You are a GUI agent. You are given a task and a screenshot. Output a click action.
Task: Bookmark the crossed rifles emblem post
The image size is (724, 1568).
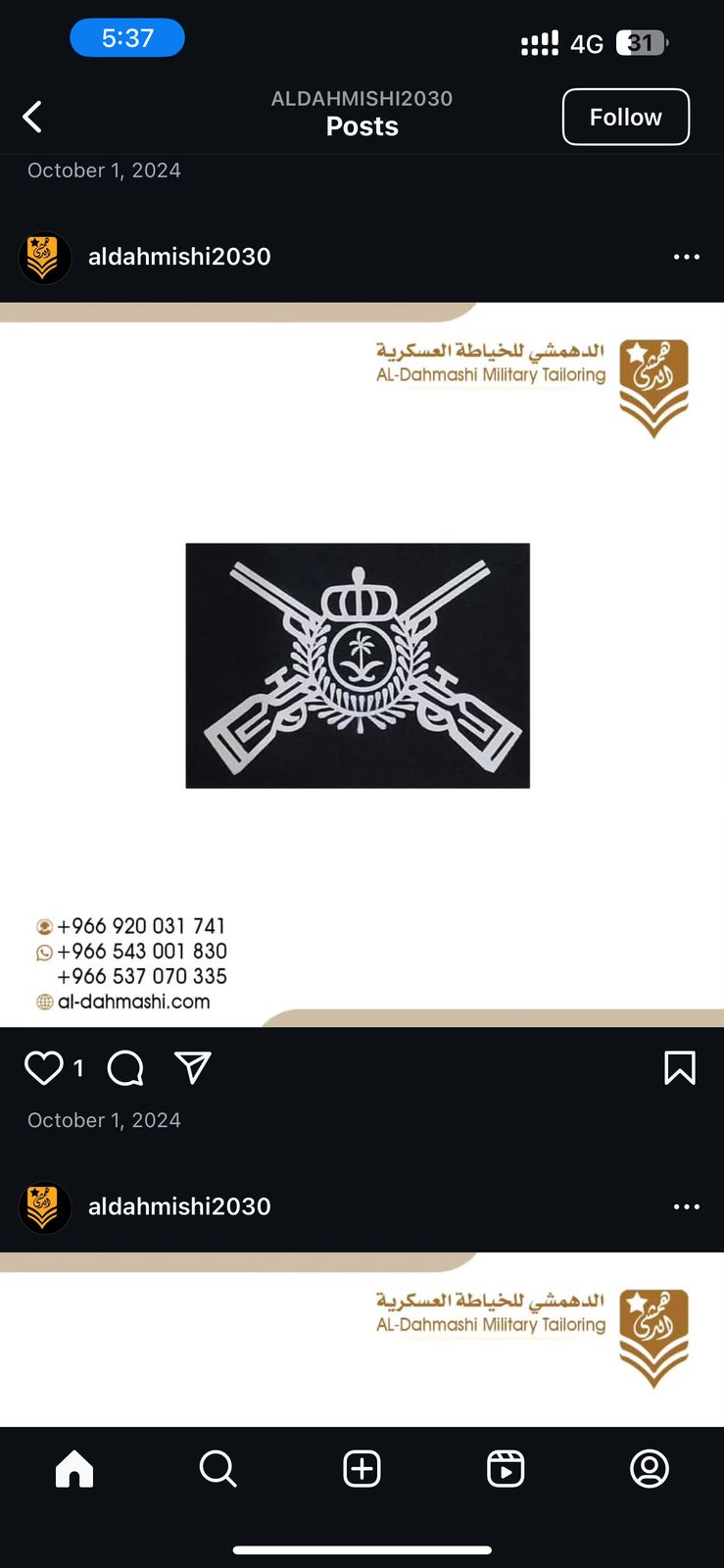tap(680, 1067)
